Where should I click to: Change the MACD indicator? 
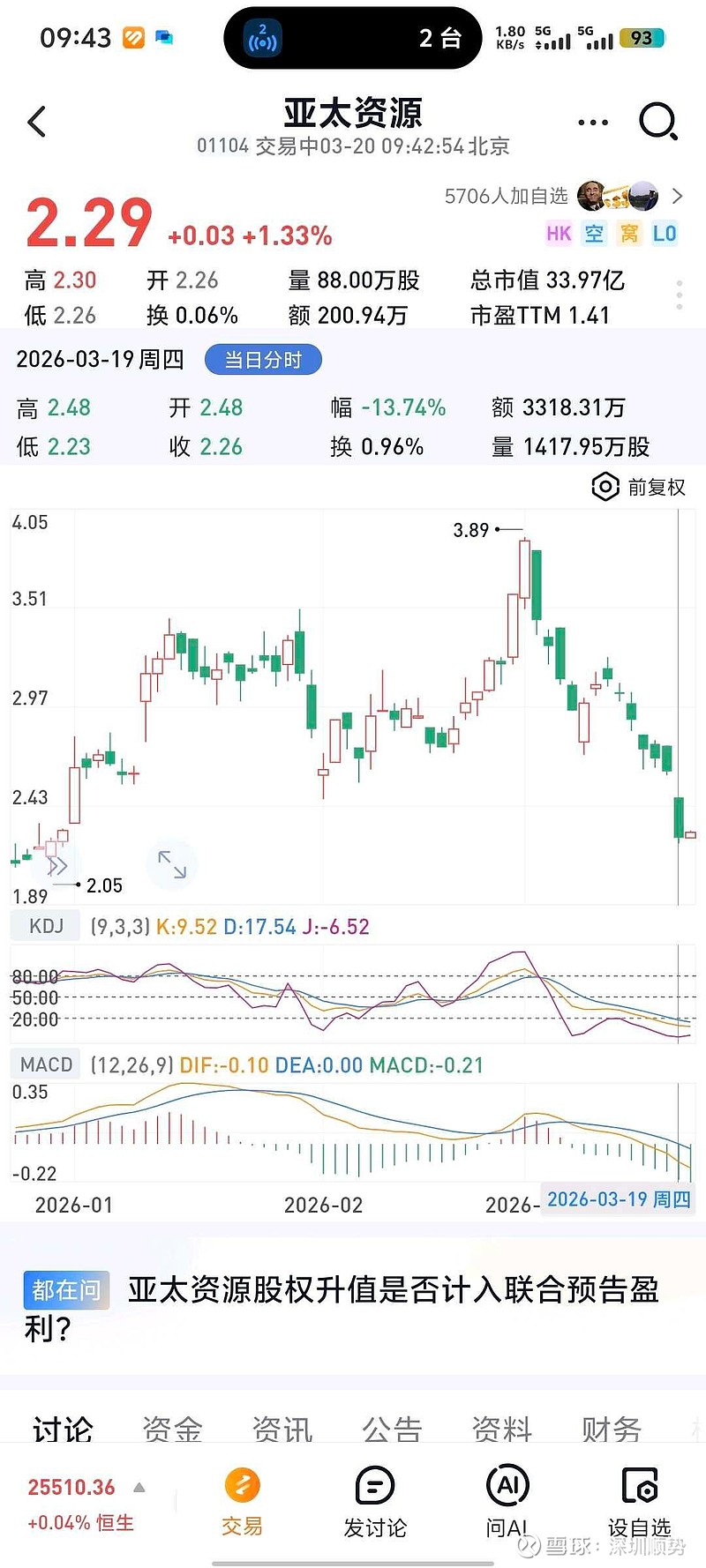click(46, 1065)
